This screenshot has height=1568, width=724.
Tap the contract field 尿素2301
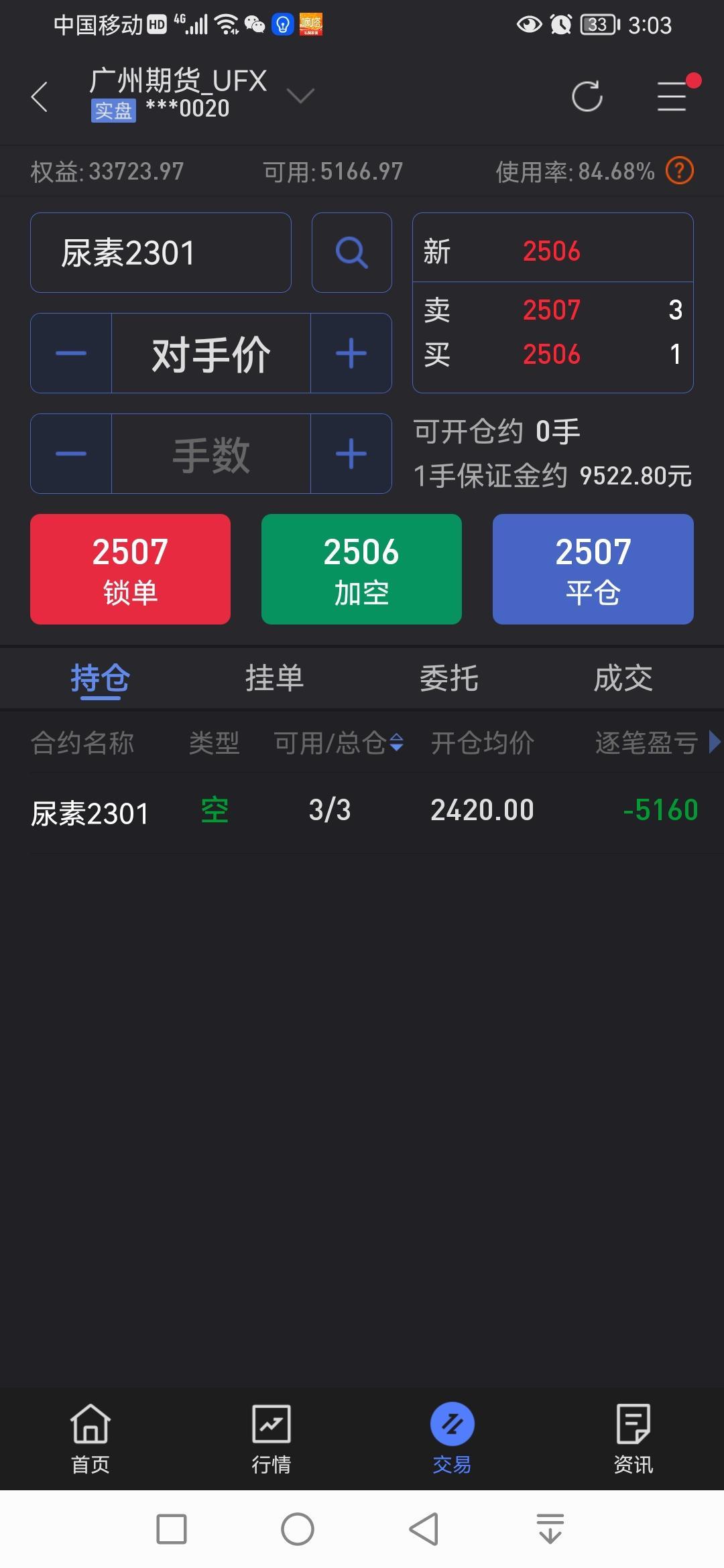pos(161,253)
